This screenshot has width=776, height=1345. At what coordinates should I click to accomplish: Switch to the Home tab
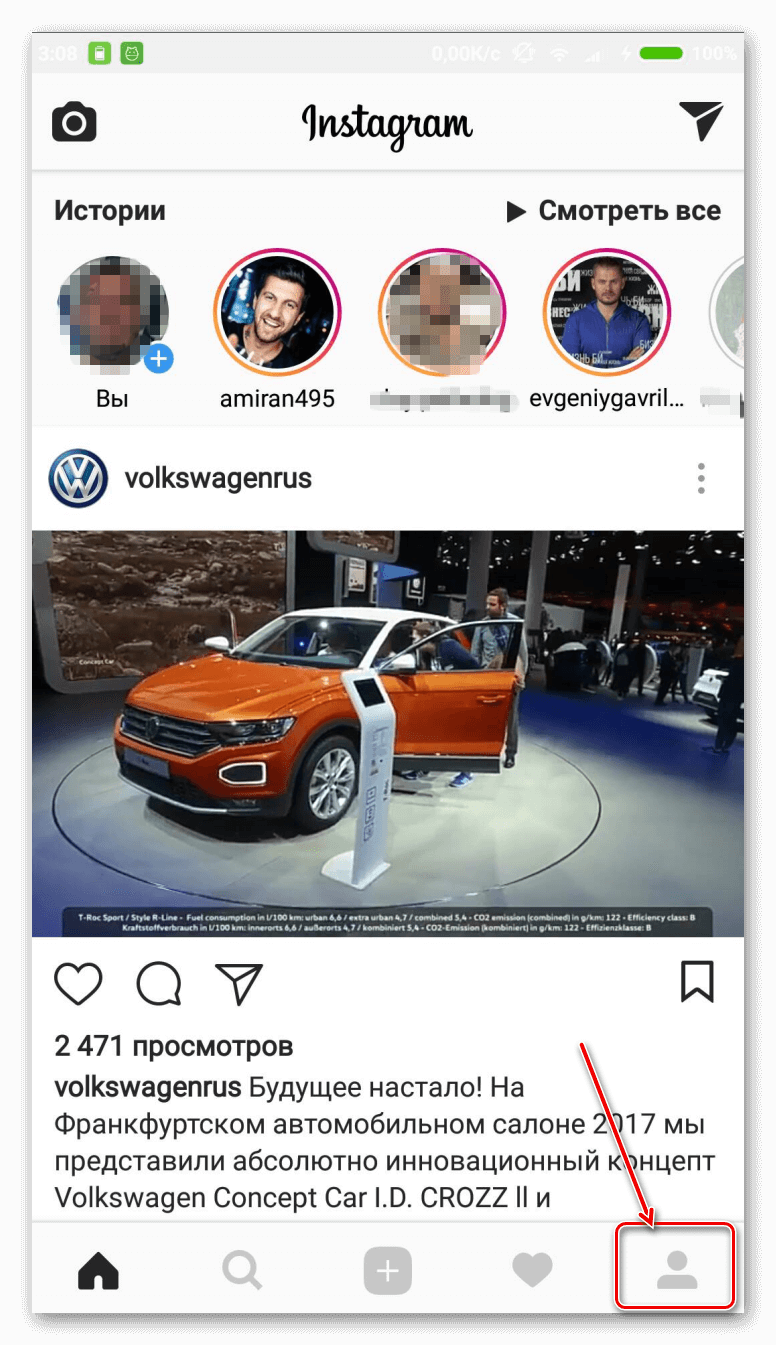pos(98,1271)
